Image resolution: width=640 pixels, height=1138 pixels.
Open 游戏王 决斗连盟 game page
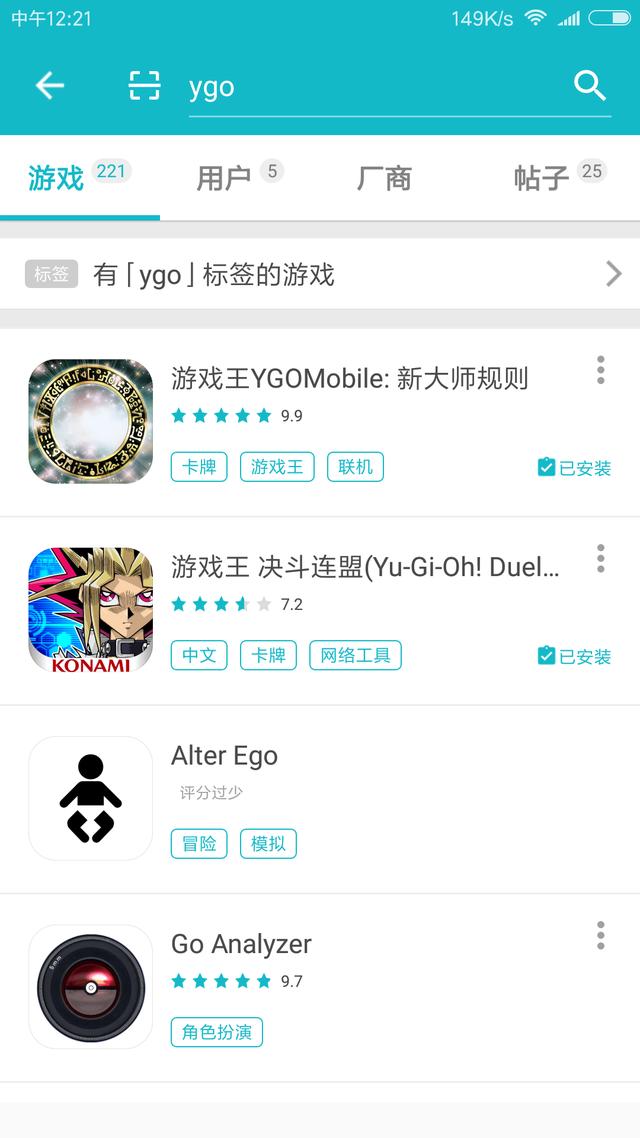tap(365, 568)
